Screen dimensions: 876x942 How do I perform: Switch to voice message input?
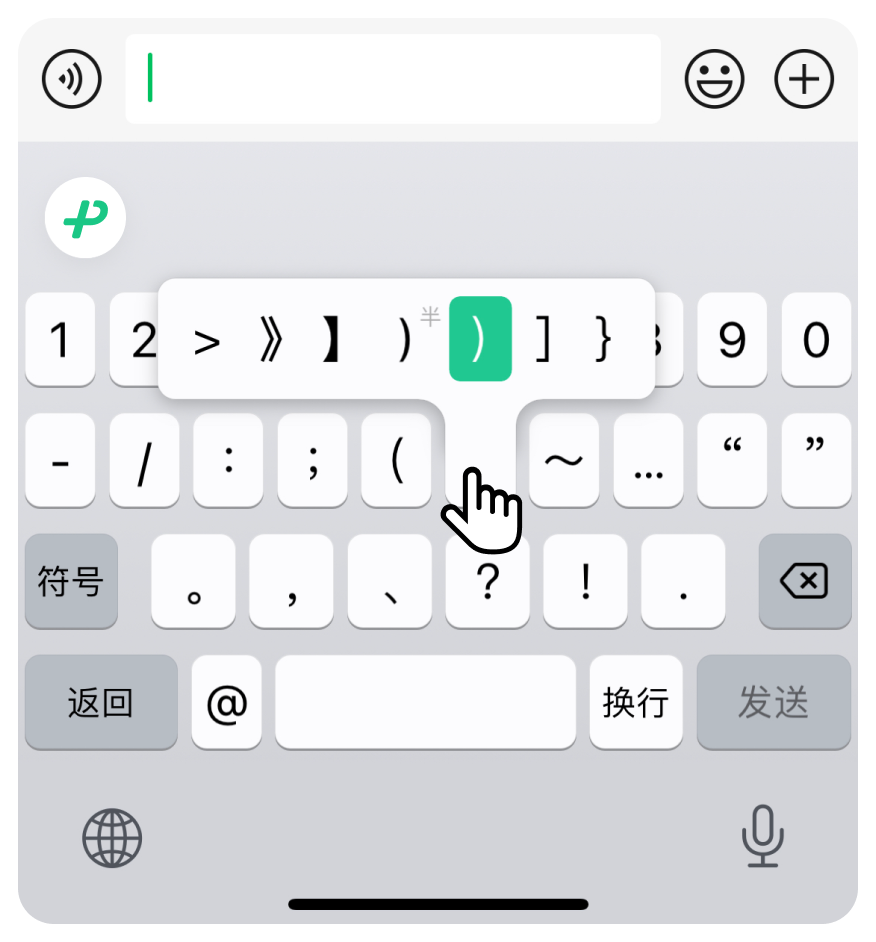pos(72,79)
